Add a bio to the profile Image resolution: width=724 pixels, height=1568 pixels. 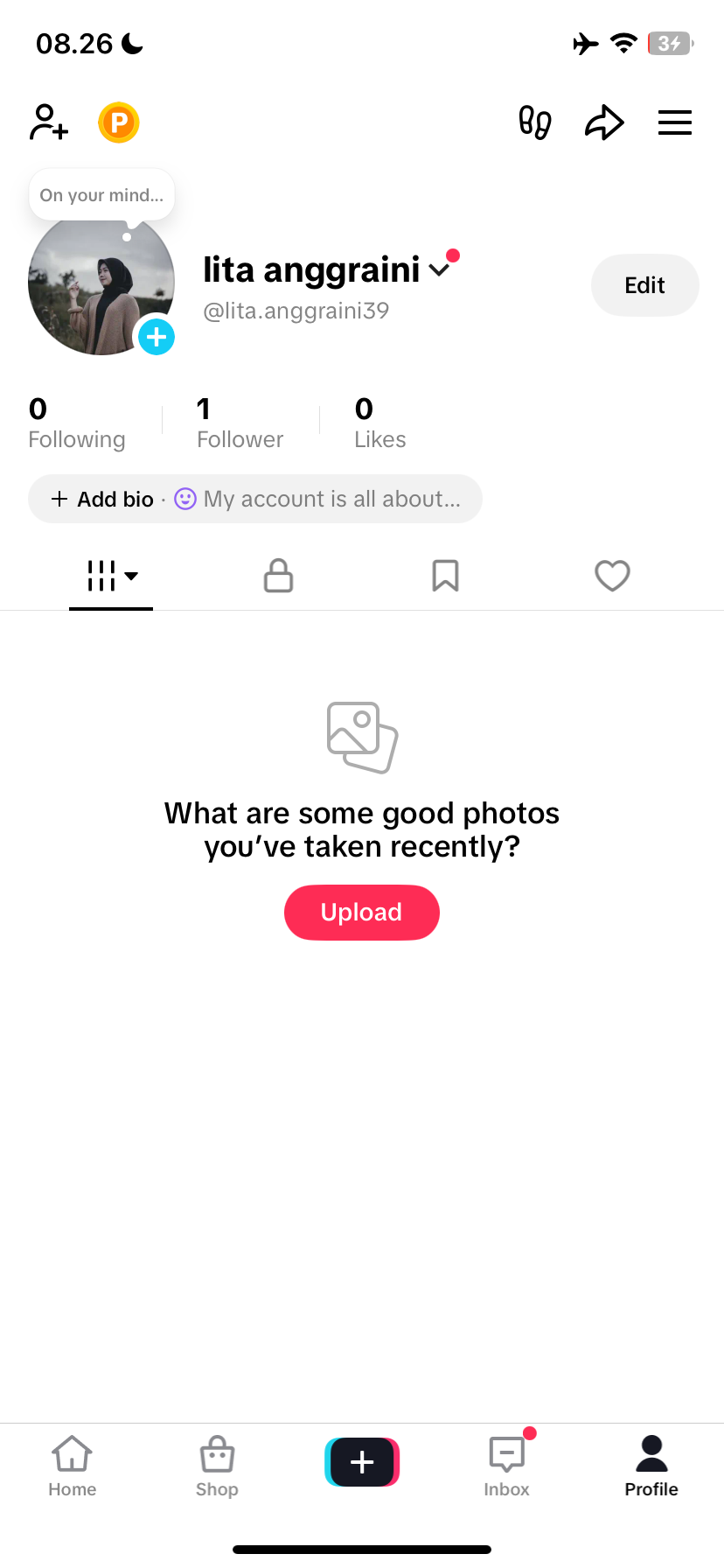click(x=103, y=499)
